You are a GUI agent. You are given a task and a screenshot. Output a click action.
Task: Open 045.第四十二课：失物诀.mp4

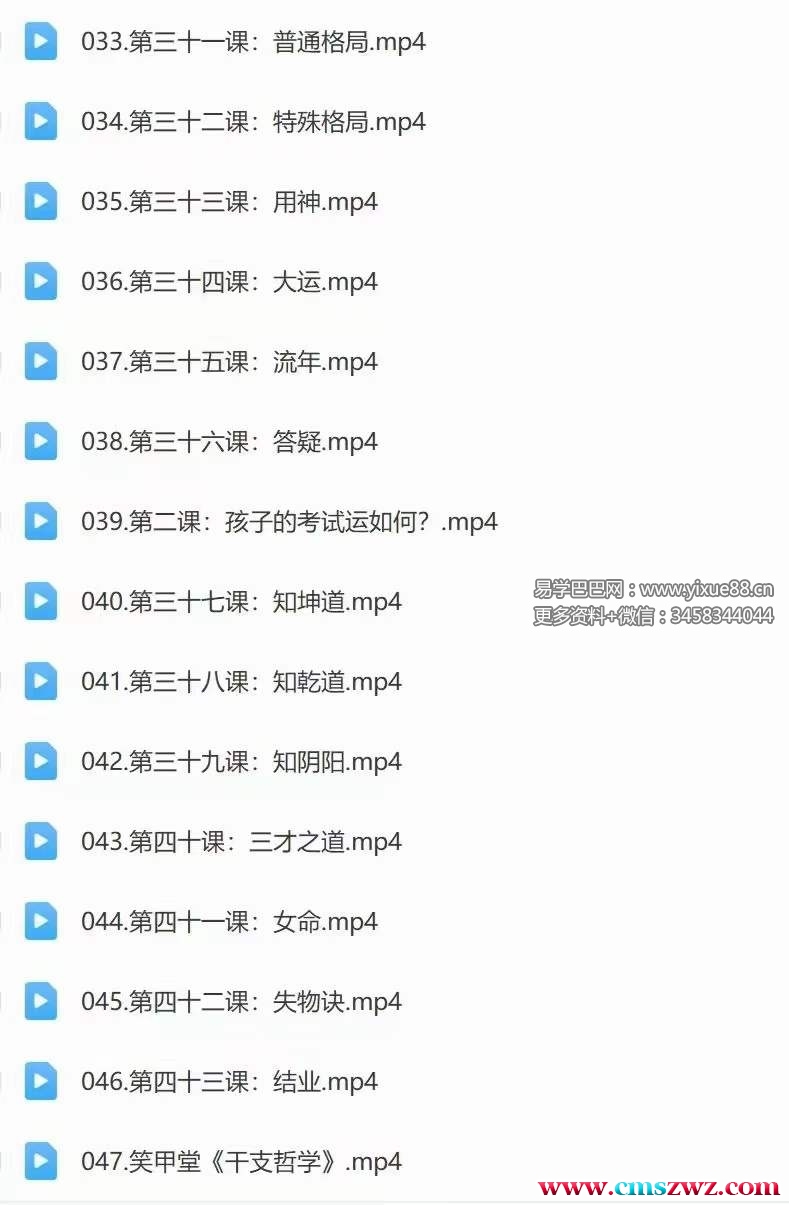[241, 1003]
